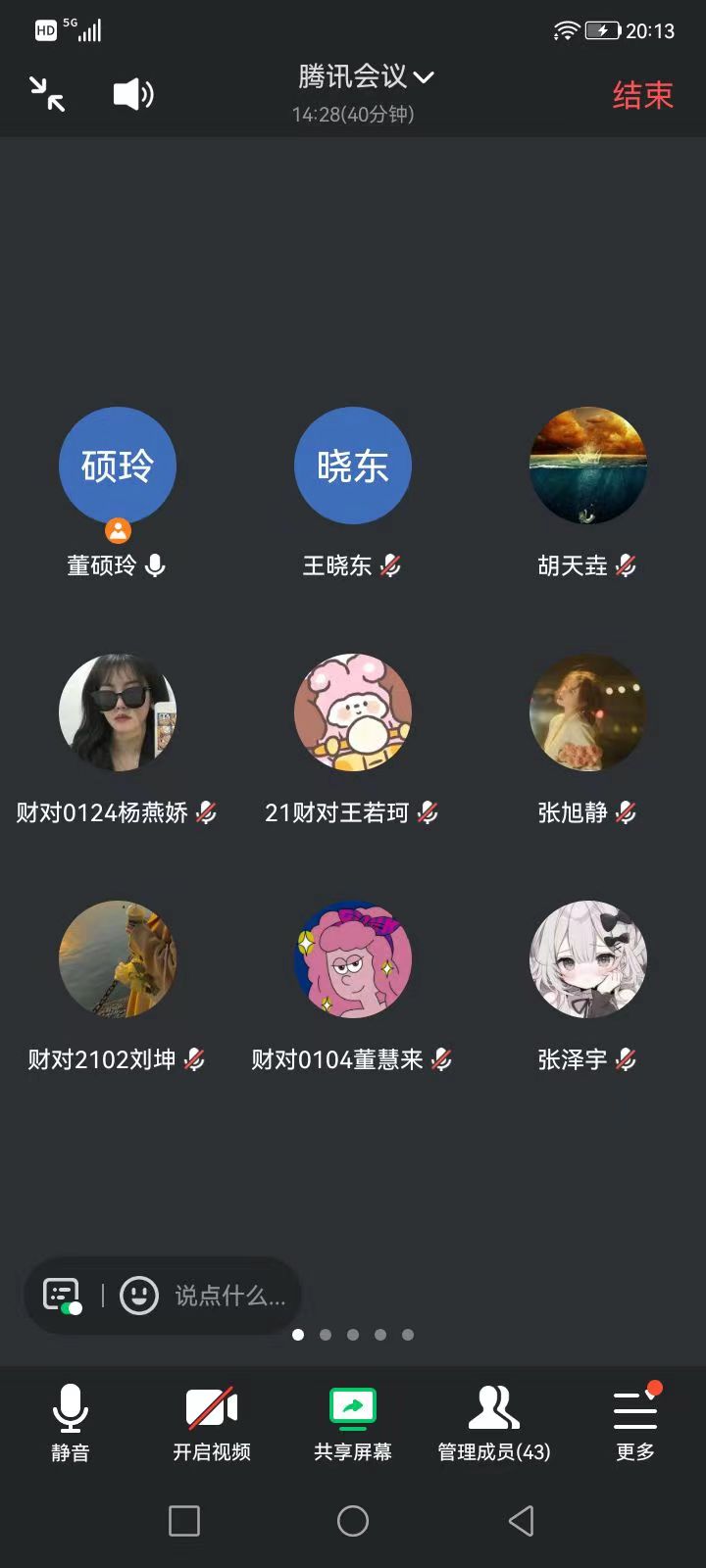Select participant 董硕玲
The image size is (706, 1568).
coord(118,466)
